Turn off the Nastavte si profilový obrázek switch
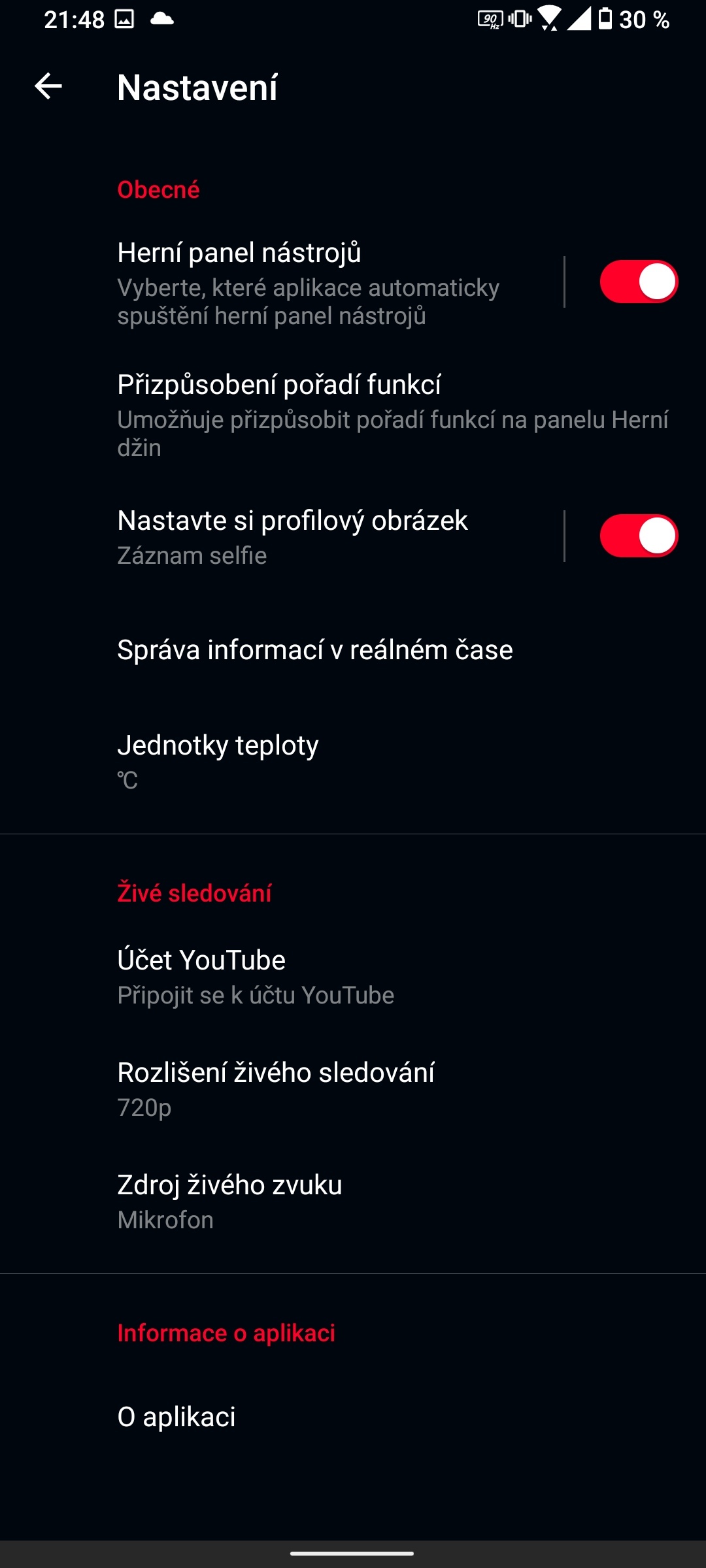This screenshot has width=706, height=1568. 639,534
